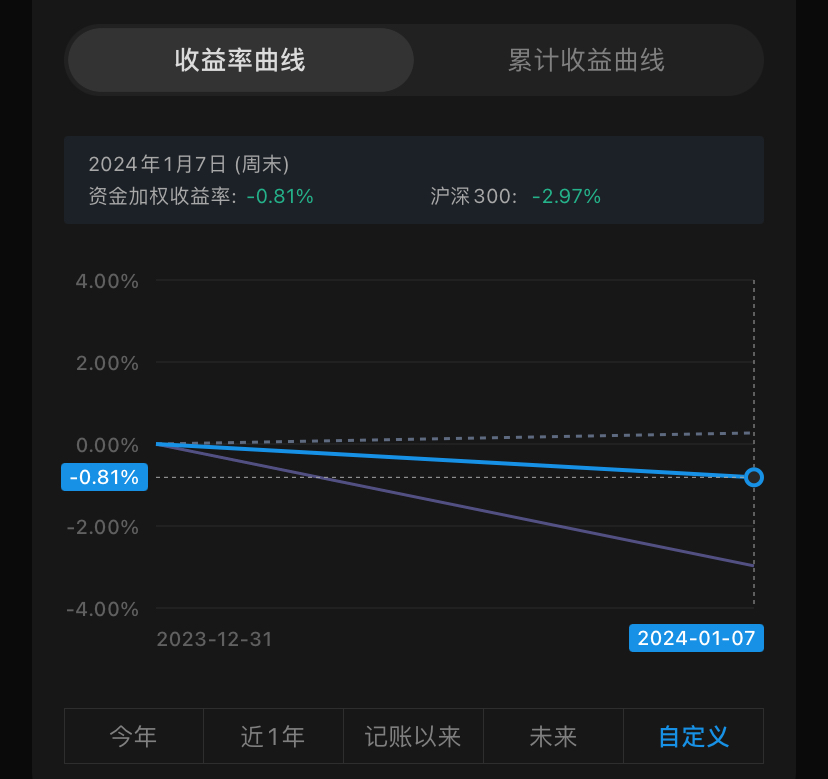This screenshot has width=828, height=779.
Task: Choose the 记账以来 range
Action: [413, 736]
